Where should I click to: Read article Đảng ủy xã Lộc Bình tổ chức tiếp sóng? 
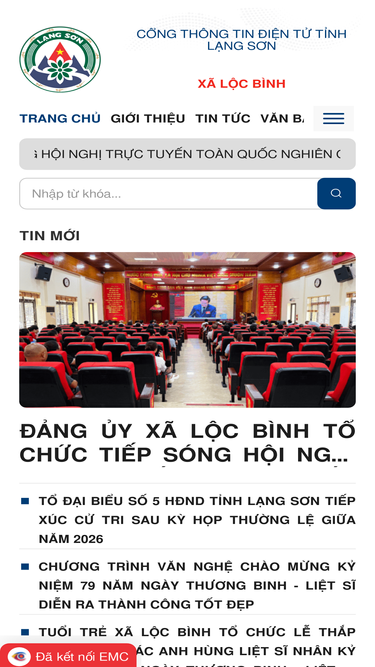[188, 443]
